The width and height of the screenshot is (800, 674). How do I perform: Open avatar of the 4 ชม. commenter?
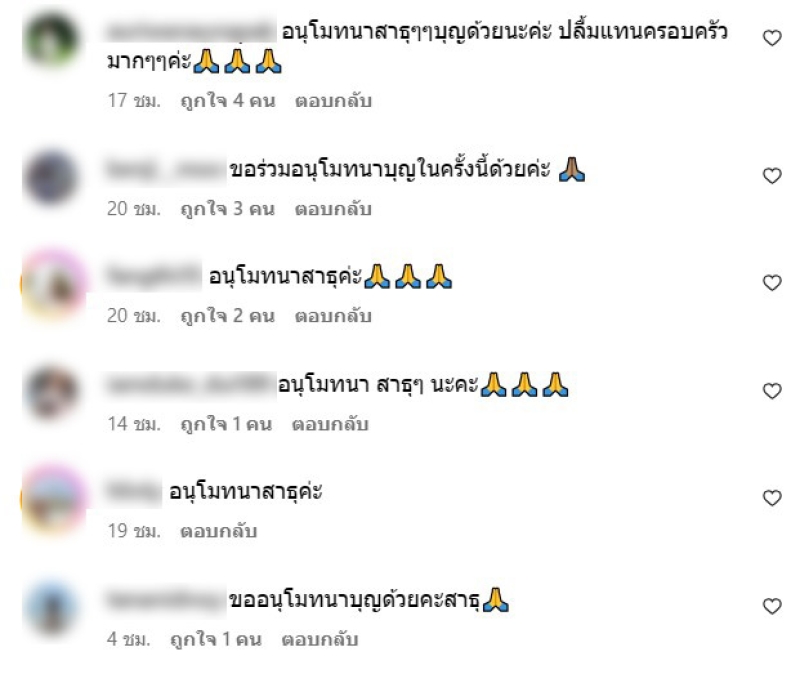pyautogui.click(x=51, y=609)
